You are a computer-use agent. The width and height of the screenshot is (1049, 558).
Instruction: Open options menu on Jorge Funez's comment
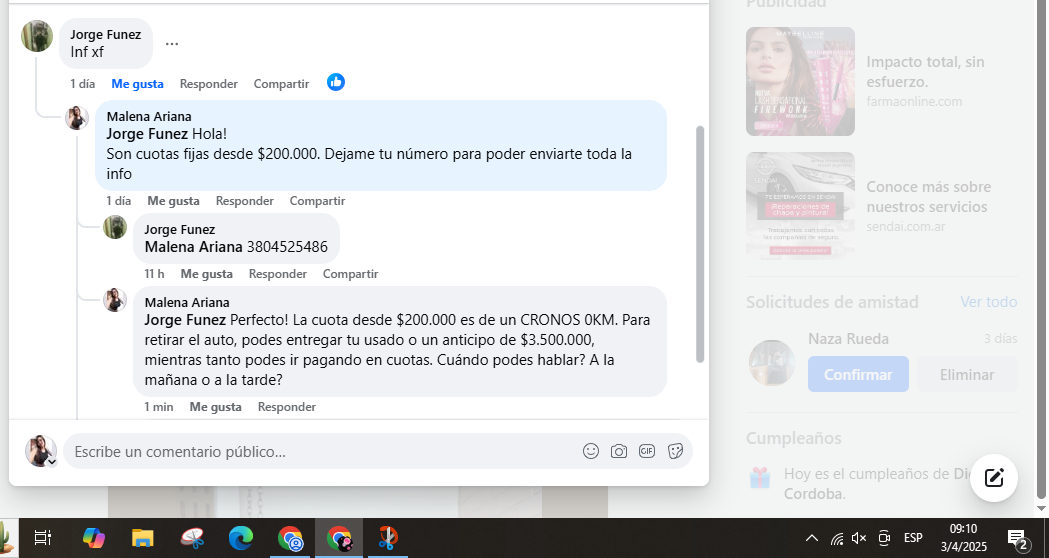[x=172, y=43]
